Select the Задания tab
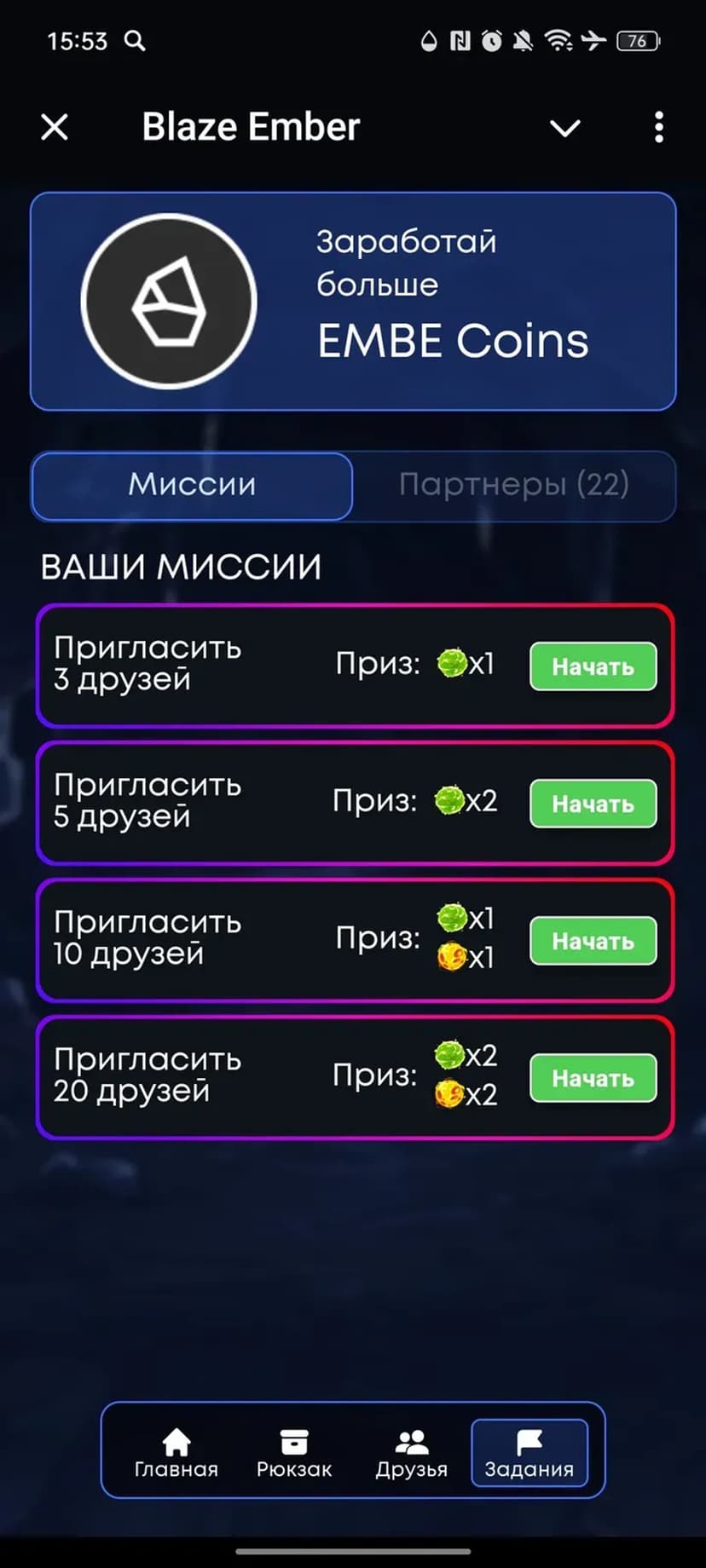 click(529, 1453)
